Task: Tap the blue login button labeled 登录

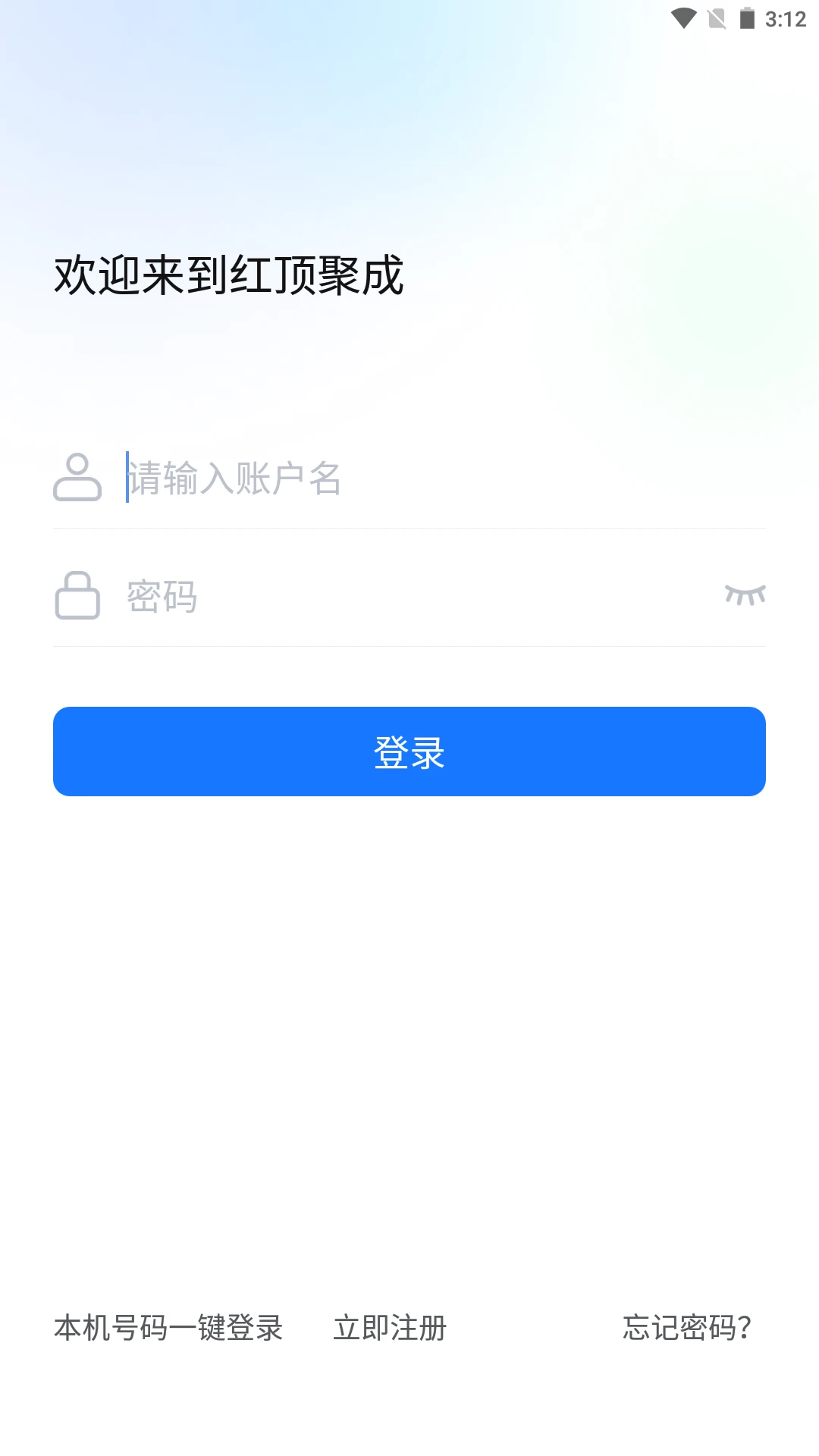Action: [x=409, y=751]
